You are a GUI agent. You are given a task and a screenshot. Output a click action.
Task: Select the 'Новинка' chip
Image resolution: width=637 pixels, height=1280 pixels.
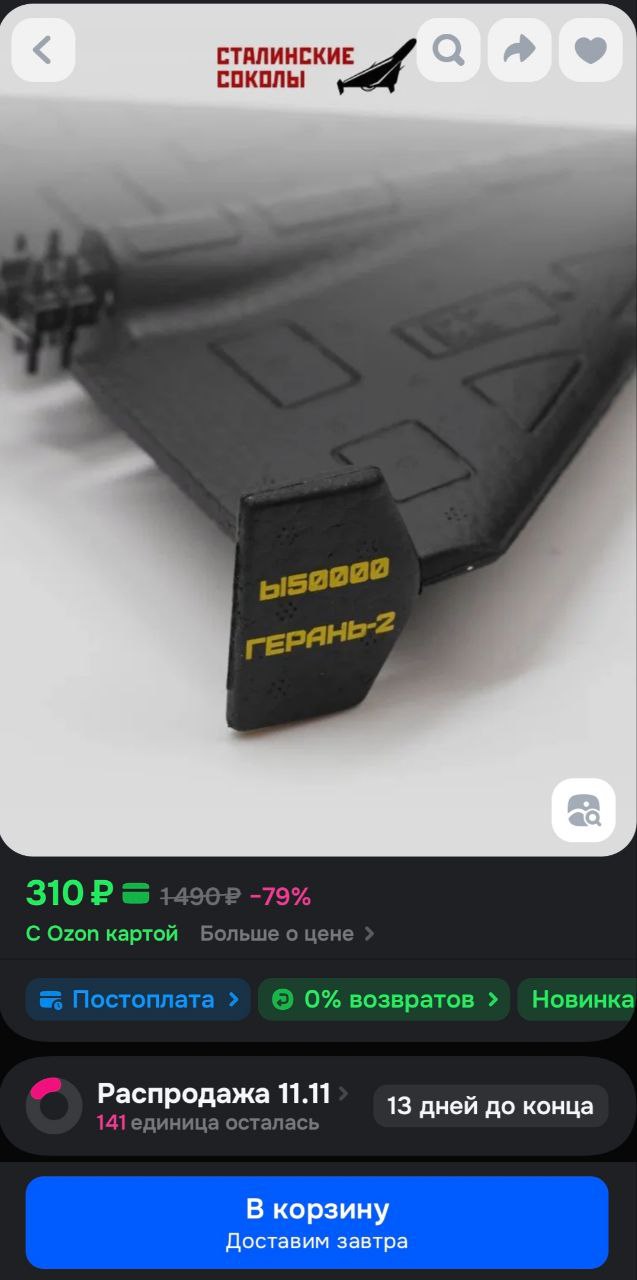(x=581, y=999)
